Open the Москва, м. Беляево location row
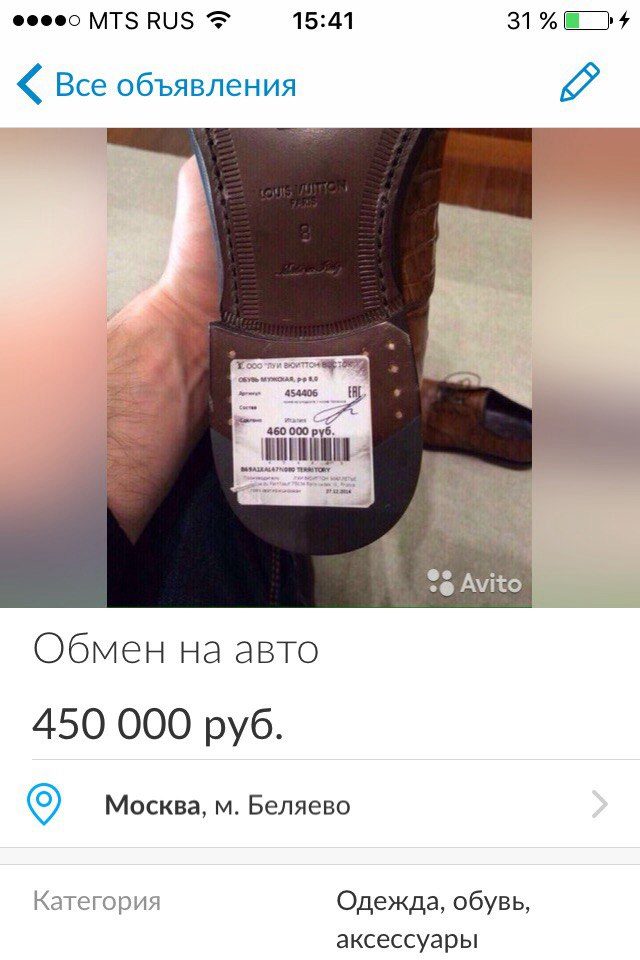Screen dimensions: 640x960 [x=320, y=805]
